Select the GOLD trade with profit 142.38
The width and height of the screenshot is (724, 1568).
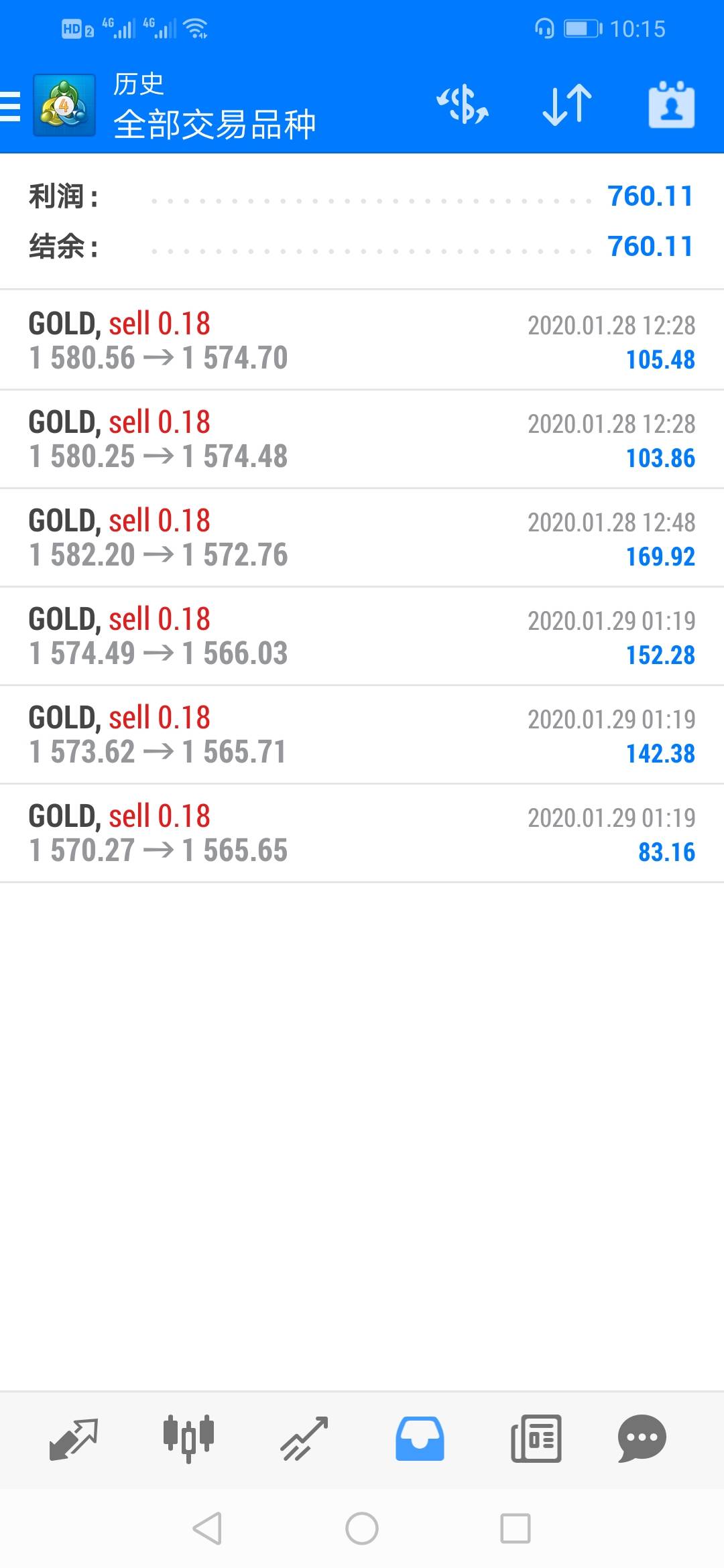tap(362, 734)
